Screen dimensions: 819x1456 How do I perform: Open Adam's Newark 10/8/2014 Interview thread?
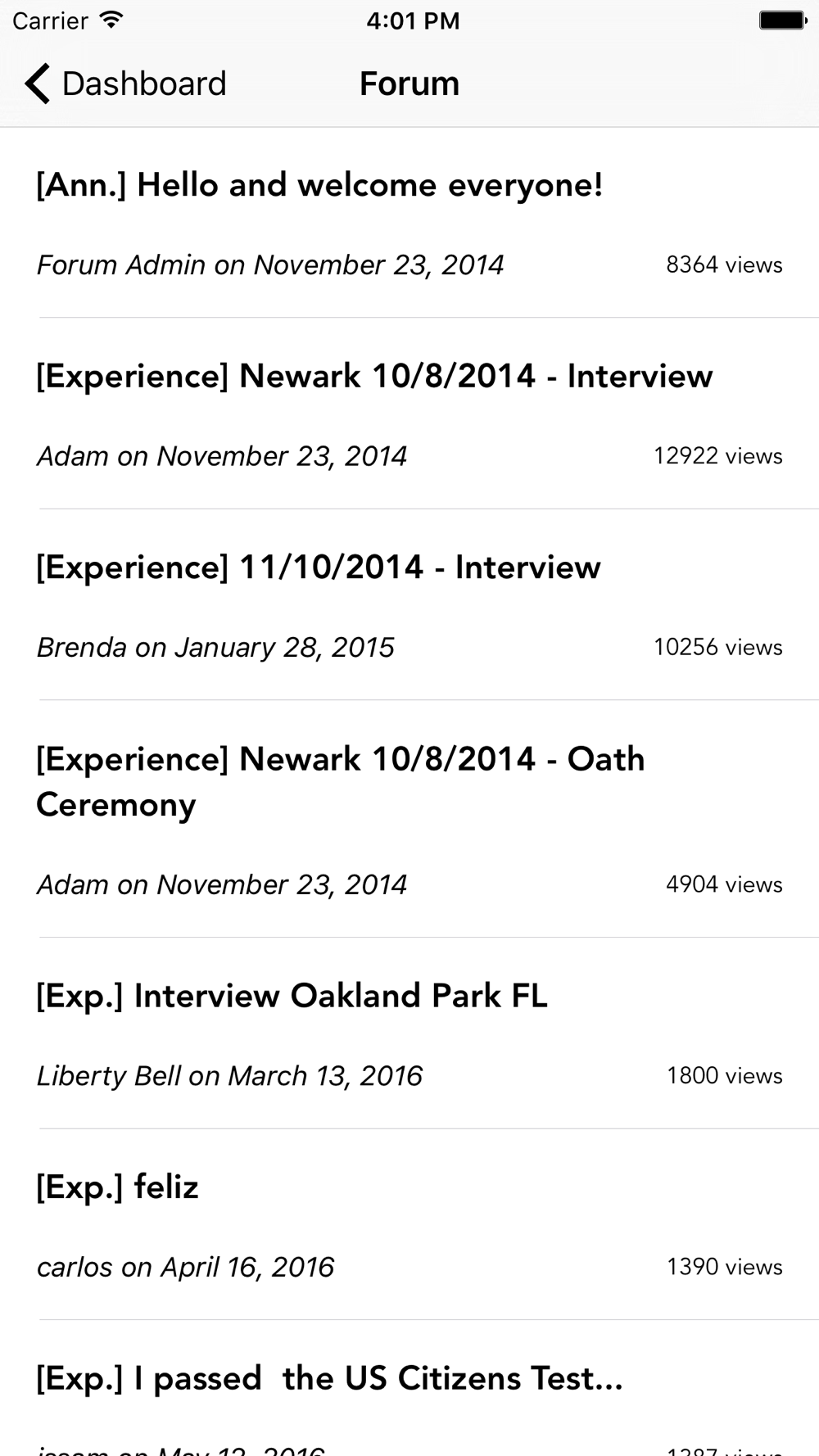click(x=374, y=377)
